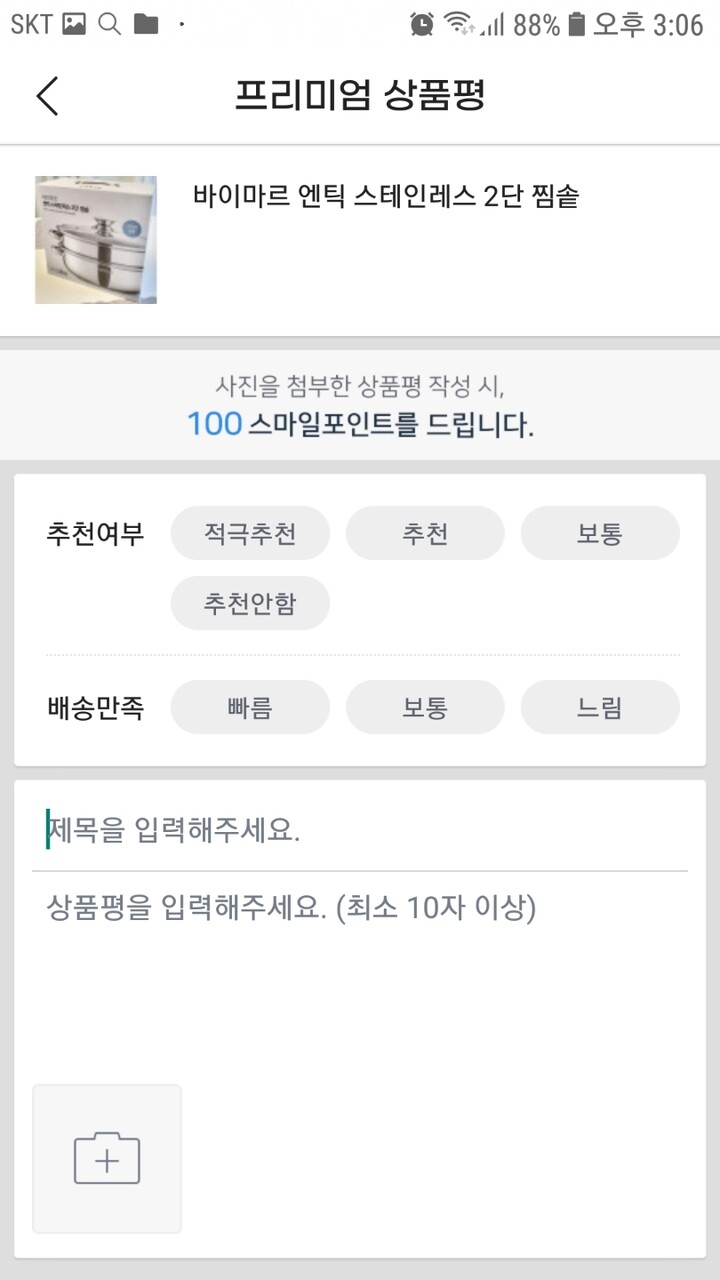Tap the camera icon to attach a photo
This screenshot has height=1280, width=720.
[x=106, y=1158]
